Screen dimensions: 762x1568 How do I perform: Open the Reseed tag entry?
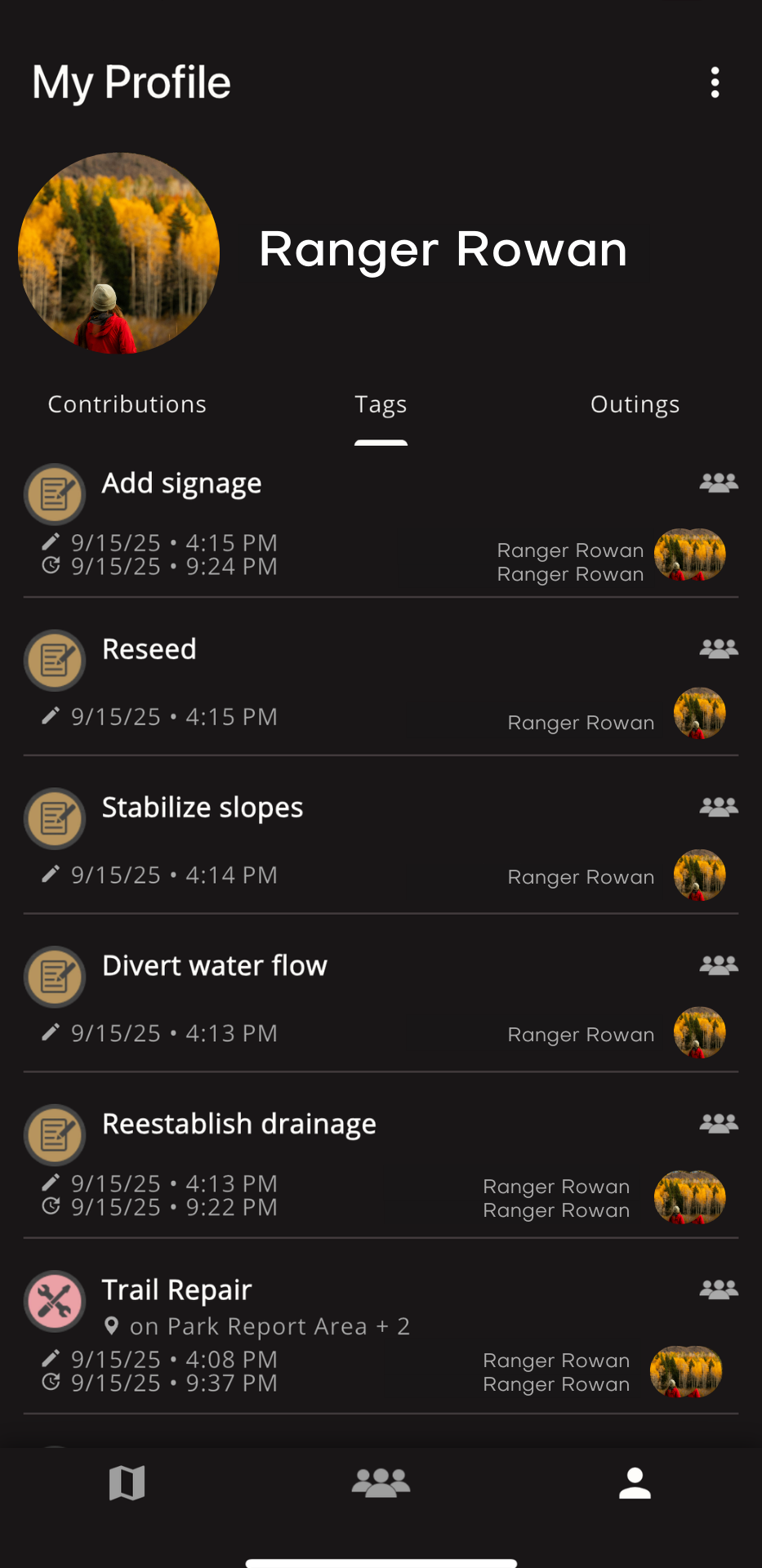tap(149, 649)
